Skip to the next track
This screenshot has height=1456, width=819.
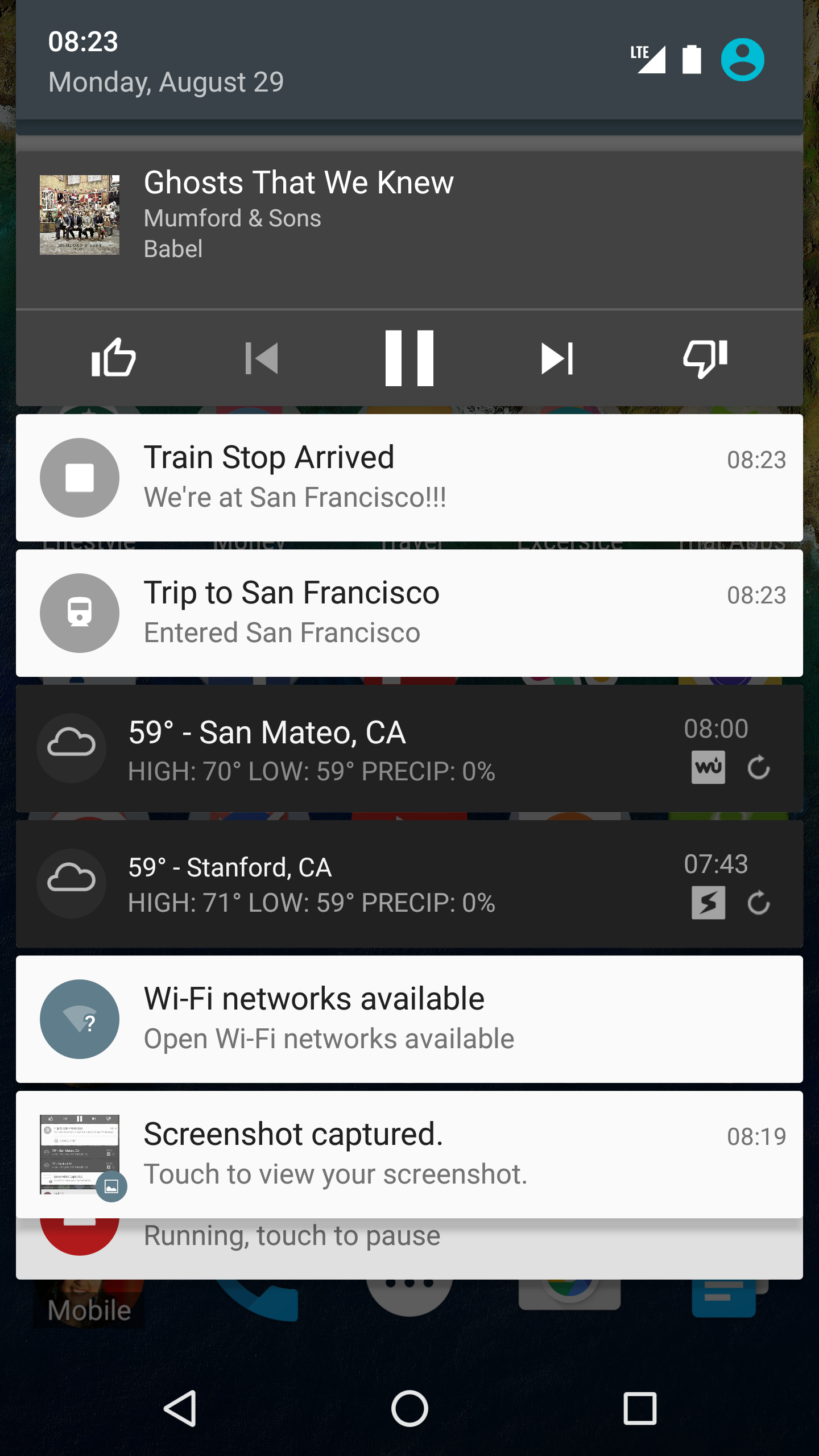tap(557, 358)
